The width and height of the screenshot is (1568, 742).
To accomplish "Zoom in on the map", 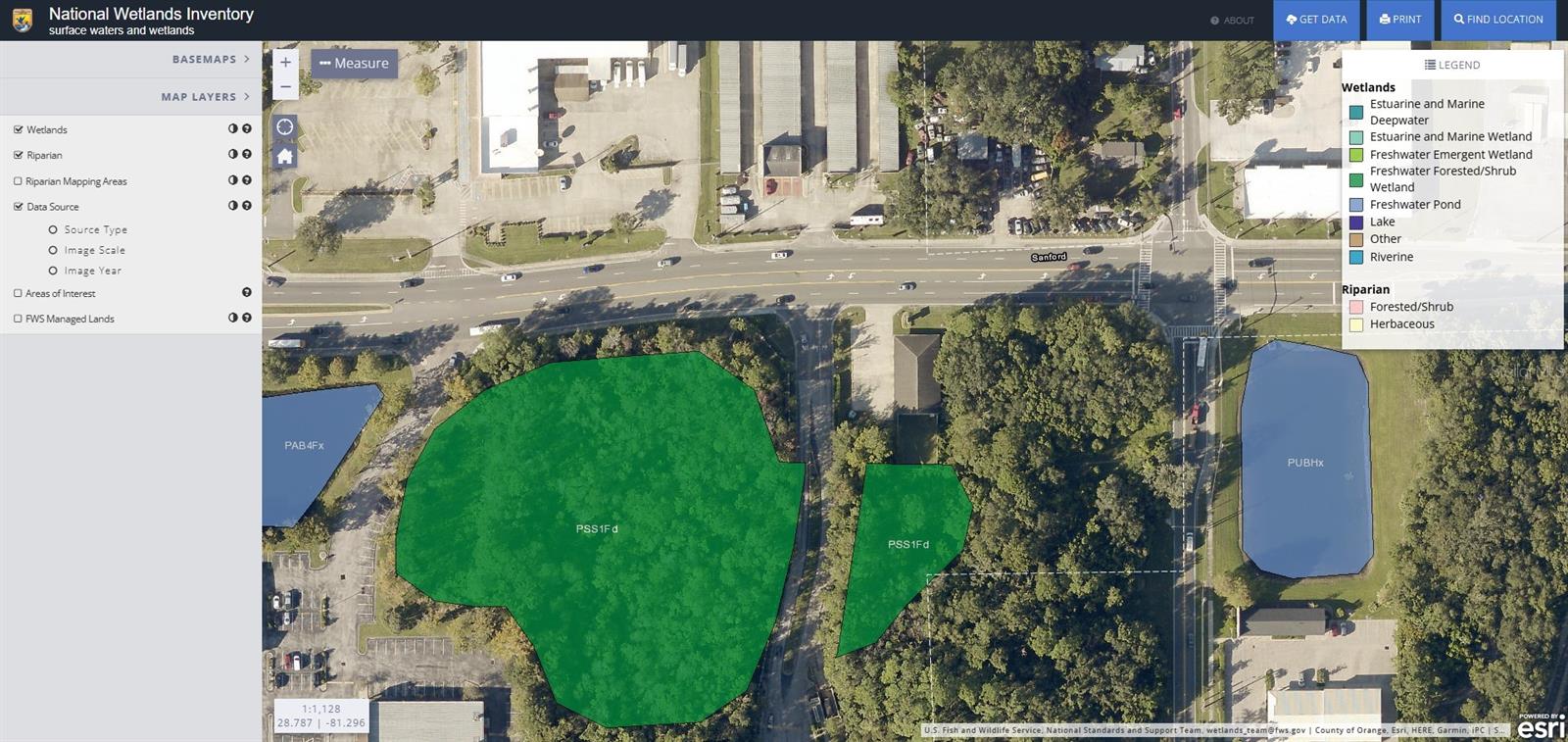I will 285,63.
